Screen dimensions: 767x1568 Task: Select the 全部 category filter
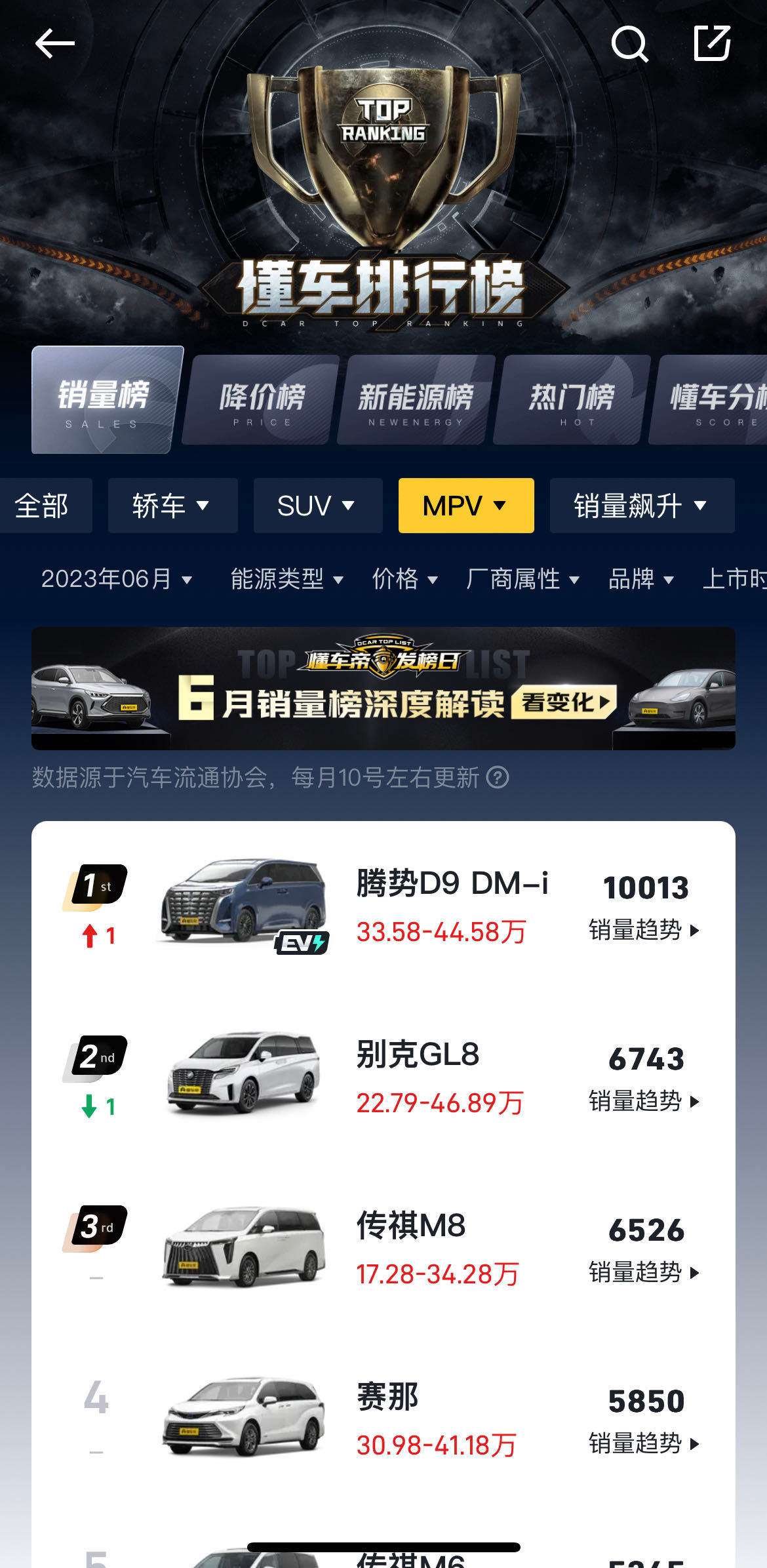(42, 506)
